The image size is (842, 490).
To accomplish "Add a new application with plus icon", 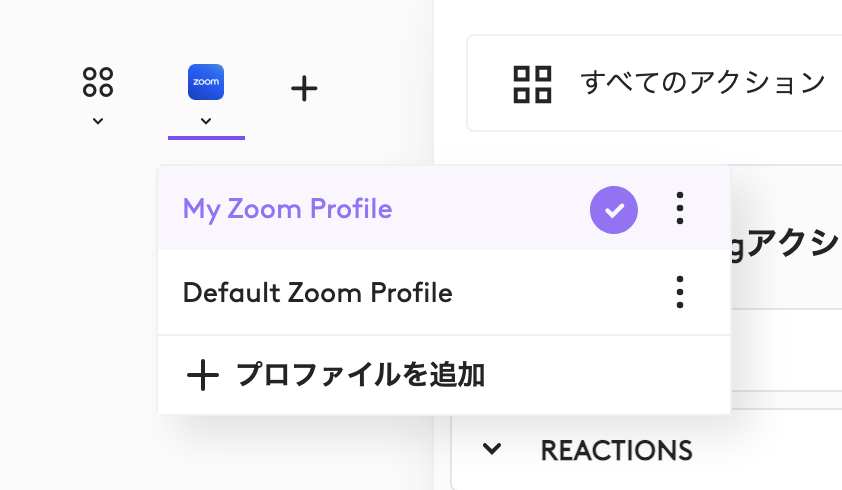I will 304,89.
